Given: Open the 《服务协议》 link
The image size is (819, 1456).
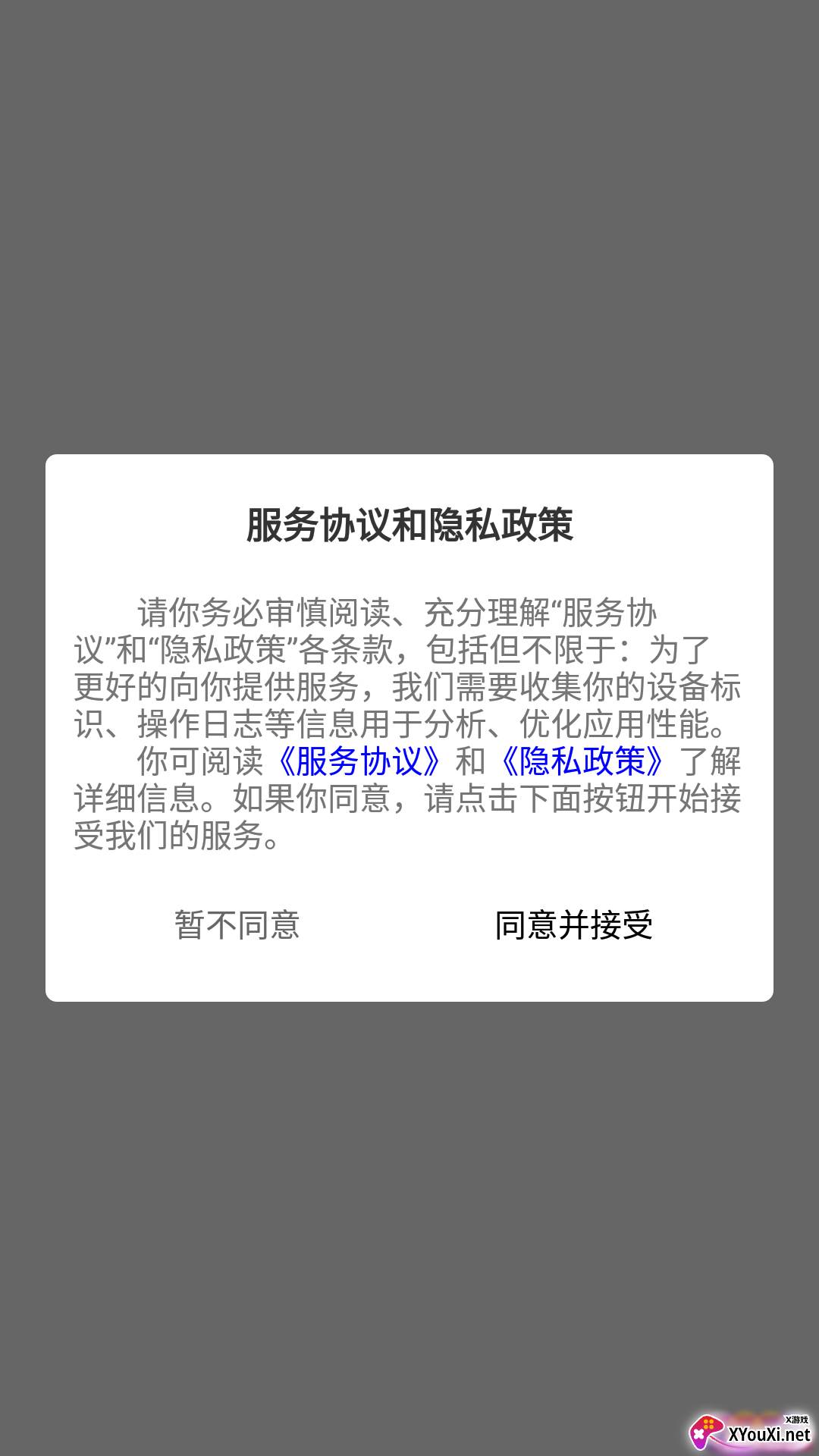Looking at the screenshot, I should click(x=359, y=761).
